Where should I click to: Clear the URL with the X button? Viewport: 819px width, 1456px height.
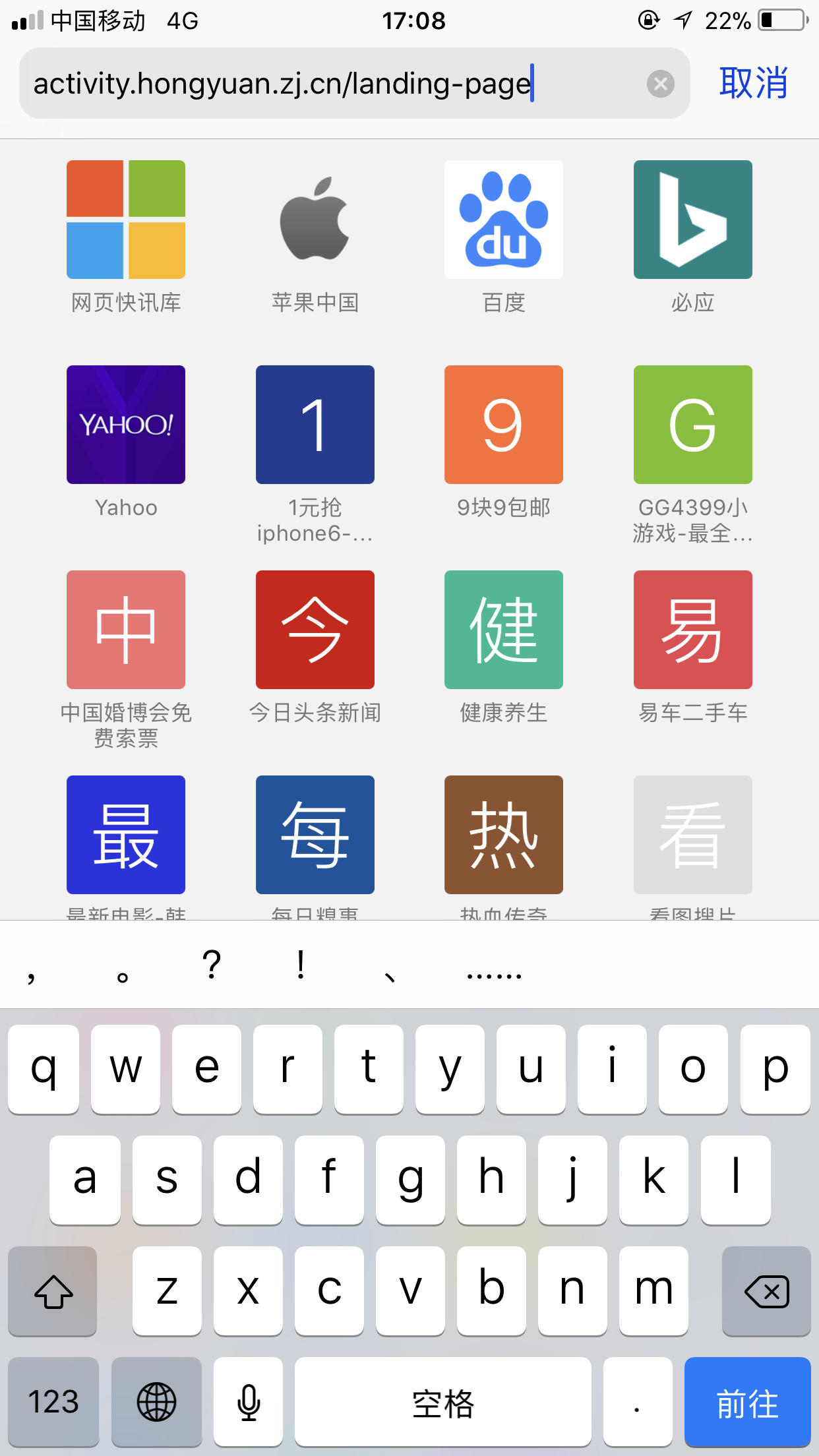pyautogui.click(x=661, y=83)
